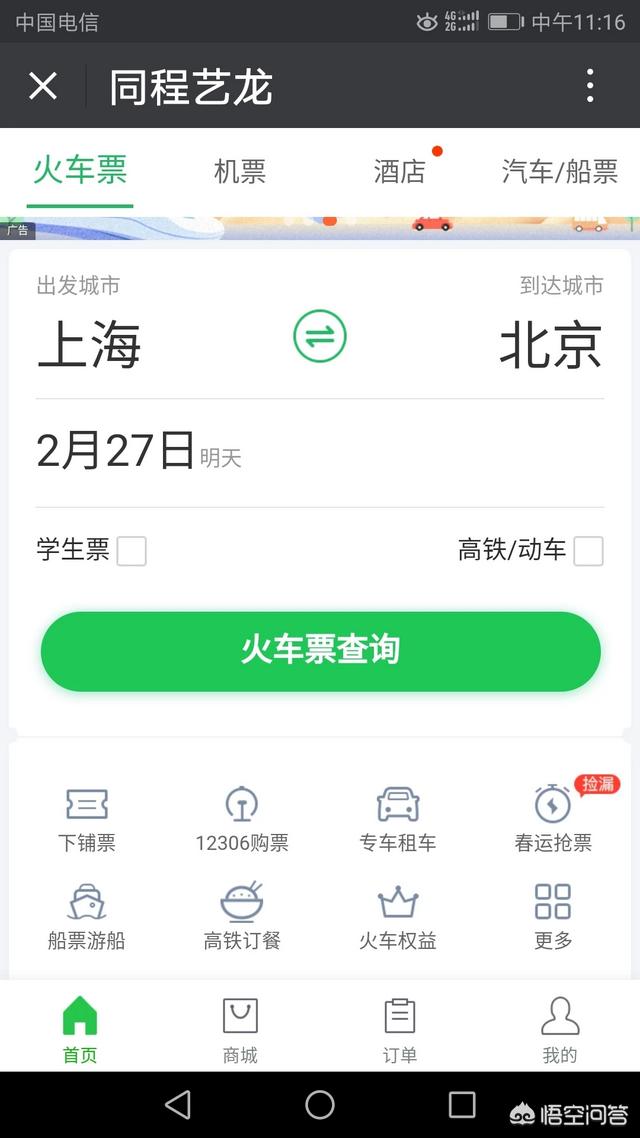
Task: Enable the 高铁/动车 only checkbox
Action: 588,551
